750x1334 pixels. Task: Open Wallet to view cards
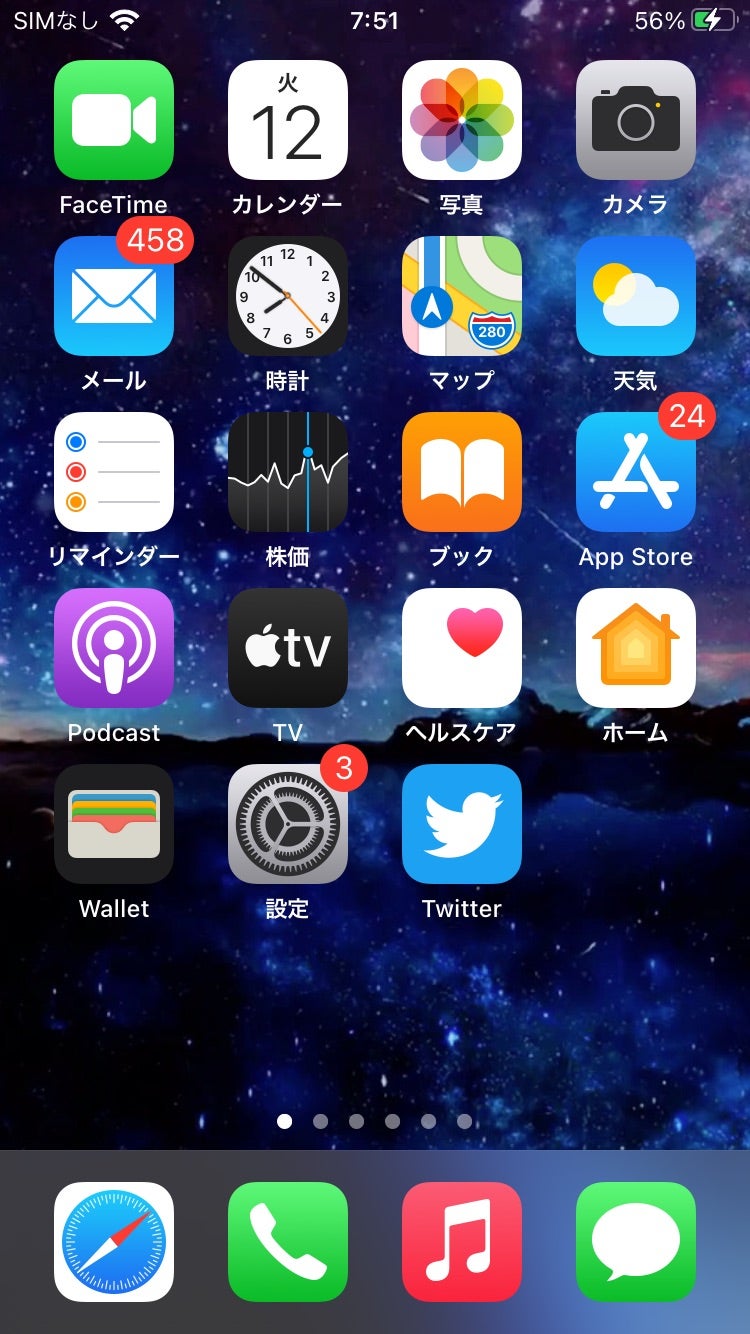pyautogui.click(x=113, y=824)
